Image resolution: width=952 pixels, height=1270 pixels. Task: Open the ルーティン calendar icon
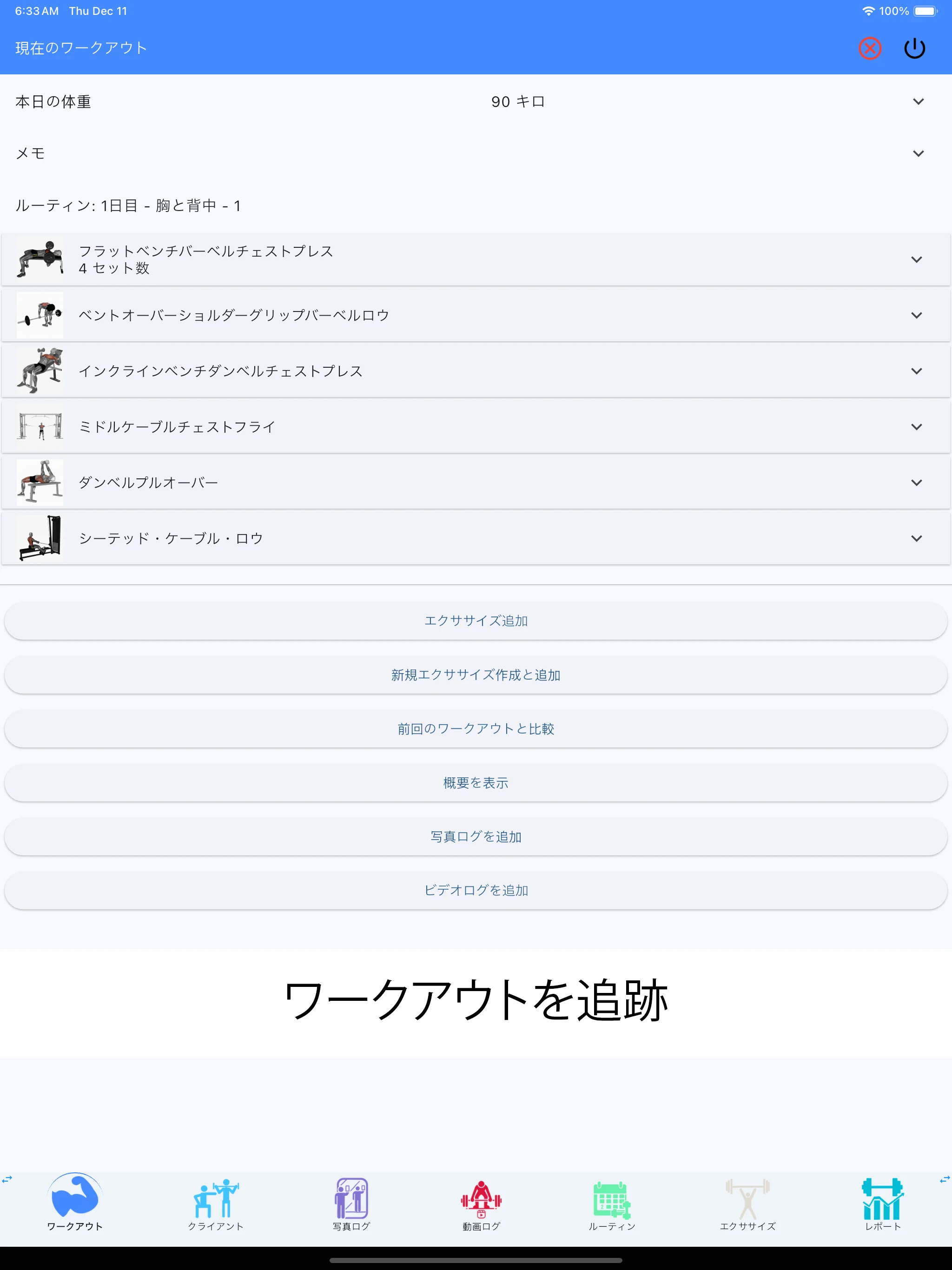tap(612, 1200)
